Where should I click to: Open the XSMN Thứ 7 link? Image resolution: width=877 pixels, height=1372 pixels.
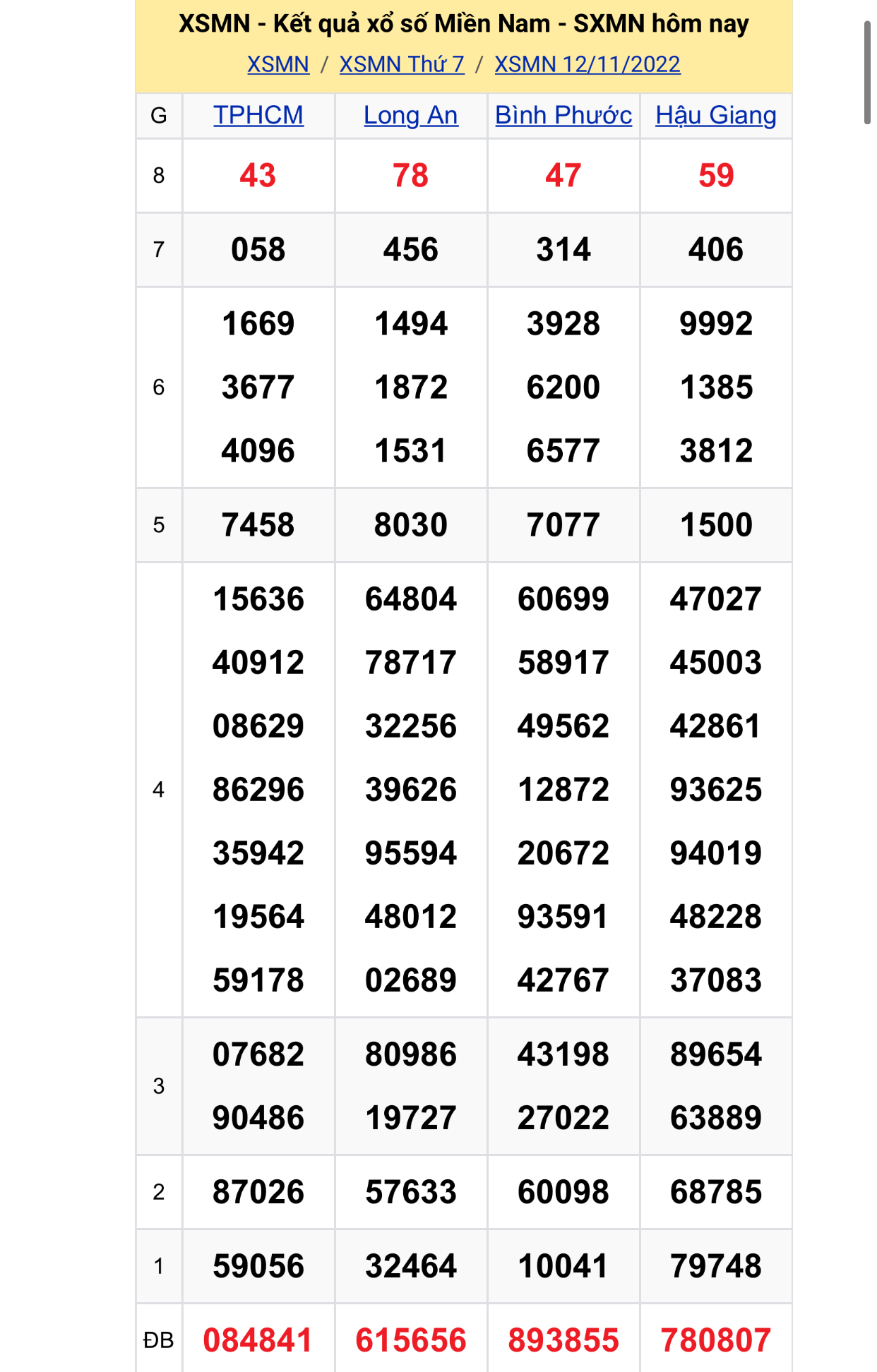(401, 64)
